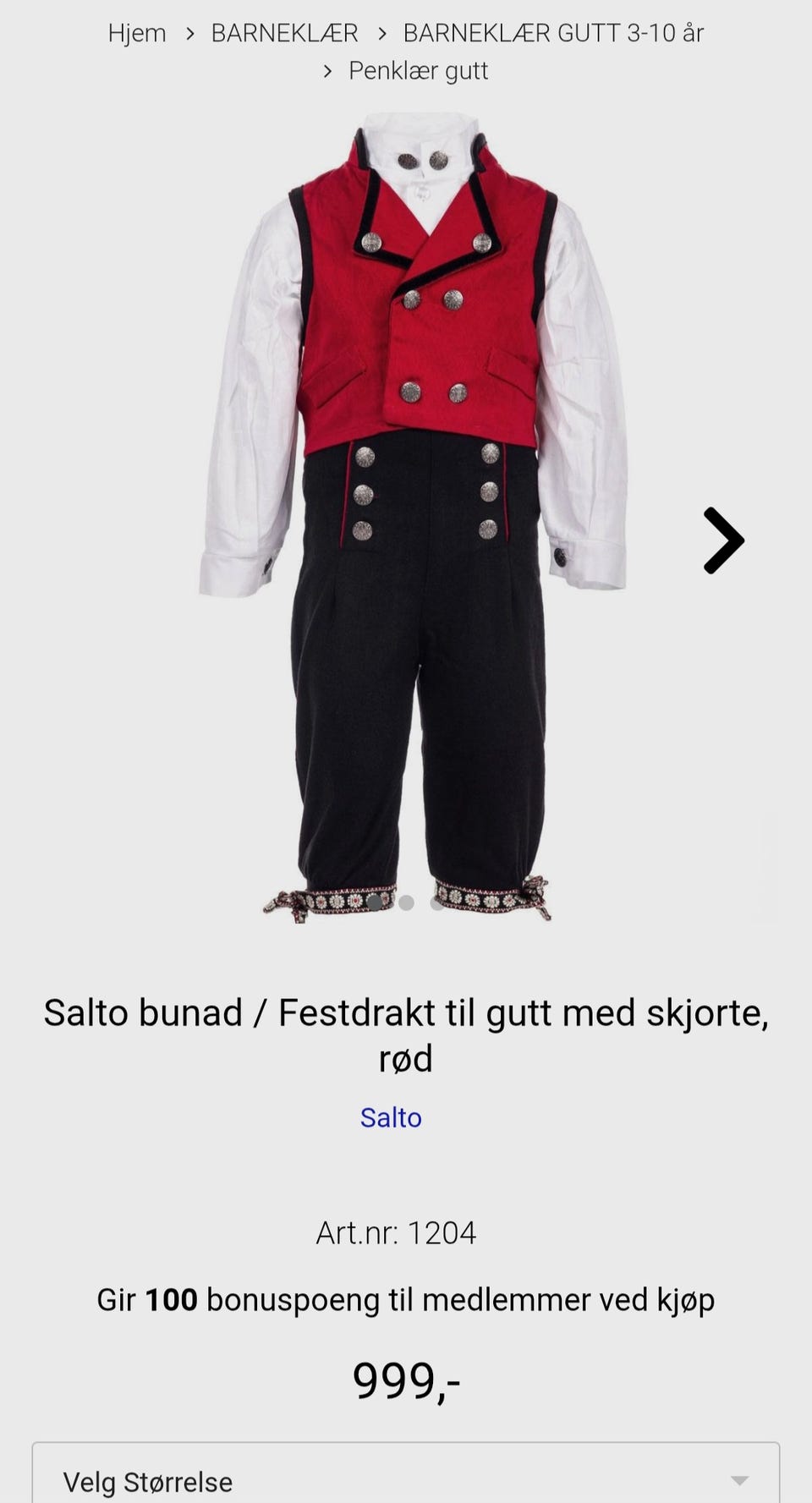The height and width of the screenshot is (1503, 812).
Task: Open the BARNEKLÆR category page
Action: (x=286, y=33)
